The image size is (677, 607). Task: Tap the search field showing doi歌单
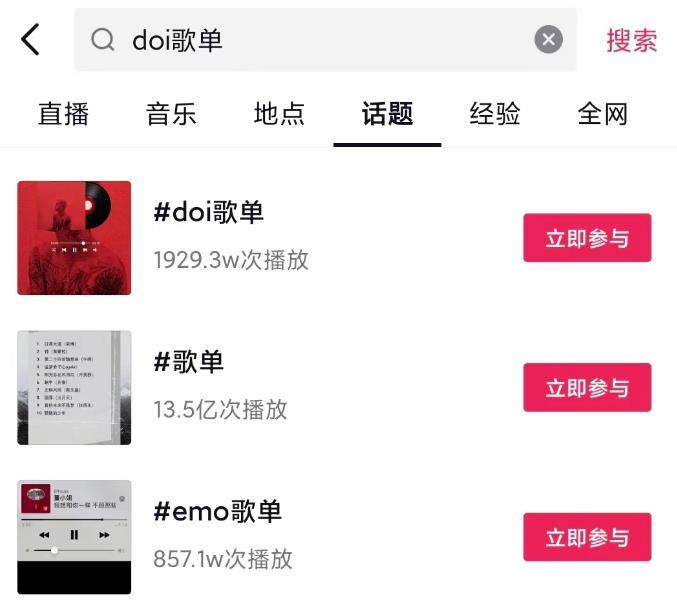[x=300, y=40]
